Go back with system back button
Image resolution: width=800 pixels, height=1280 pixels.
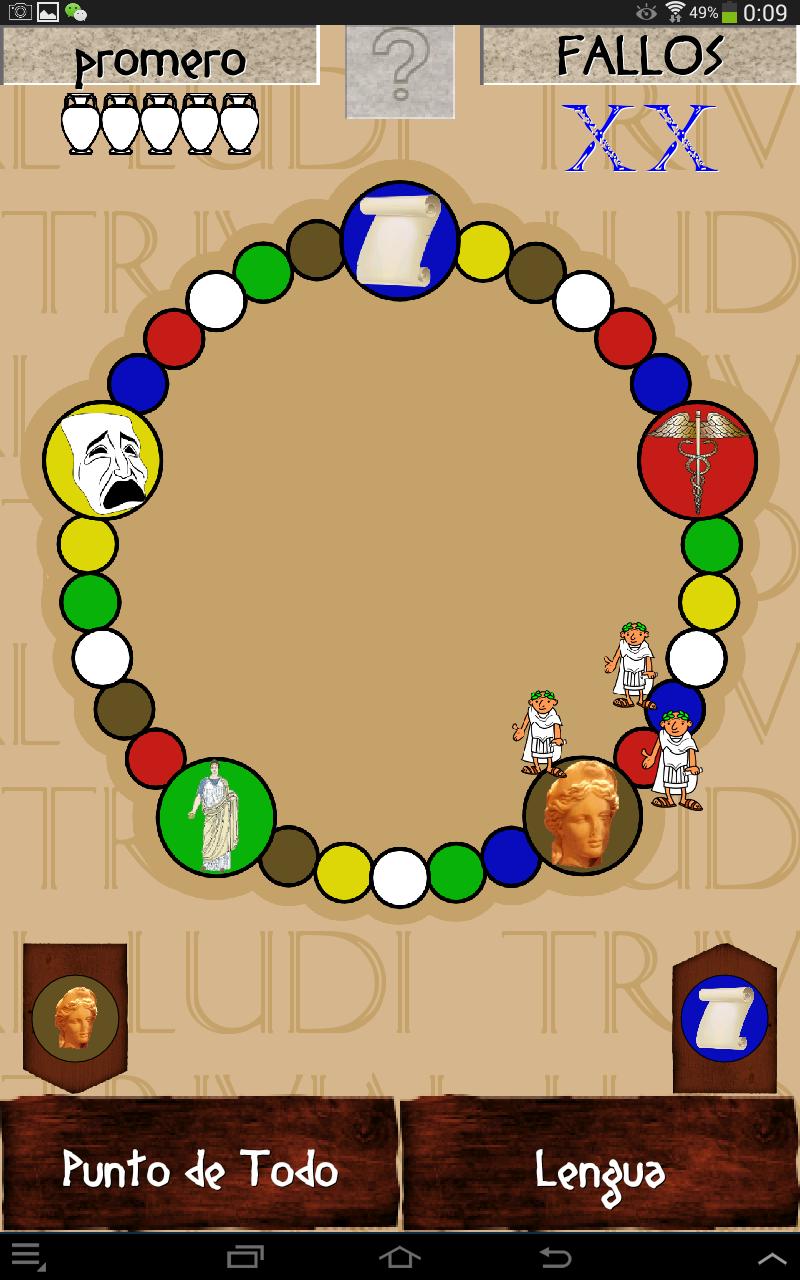555,1257
